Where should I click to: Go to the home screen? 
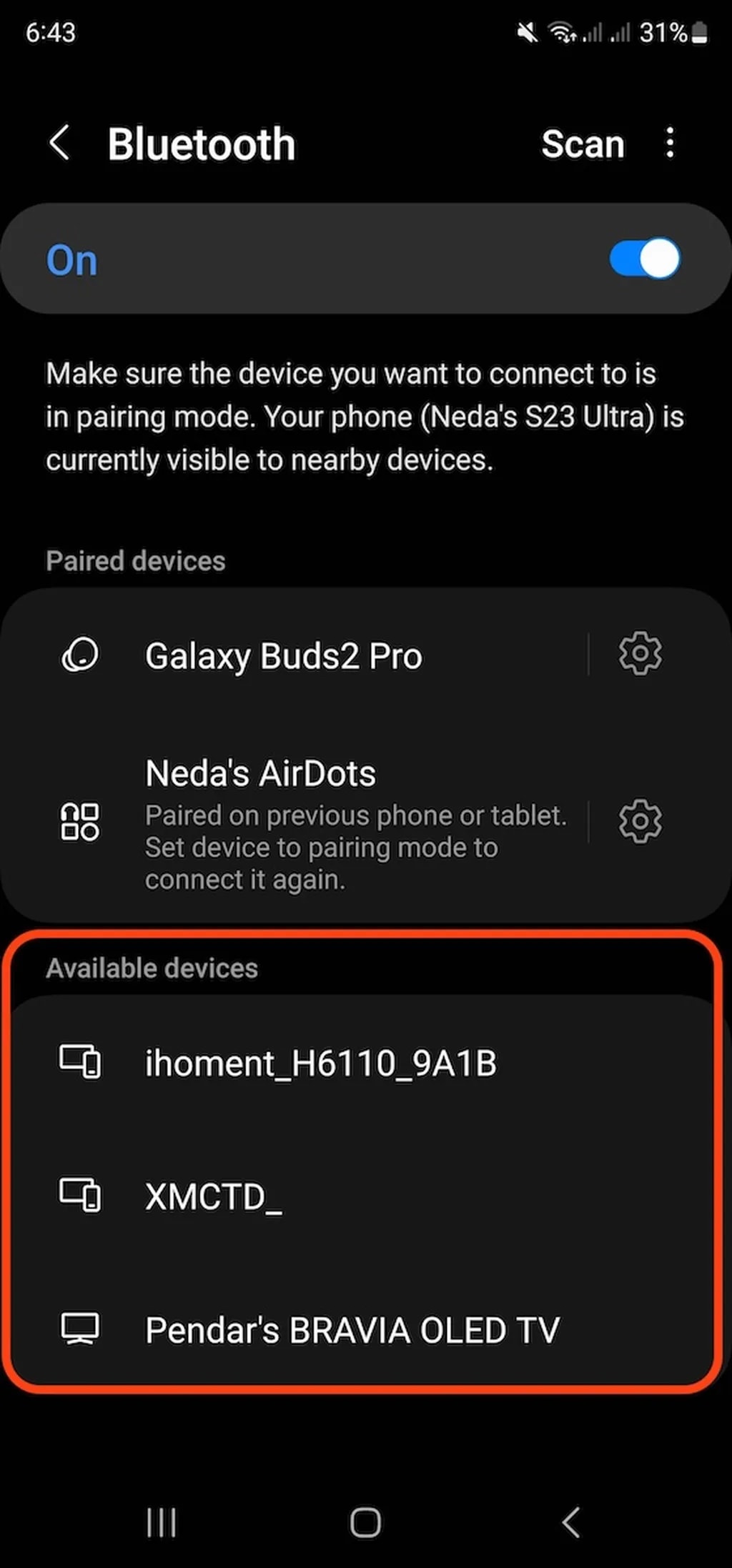pos(365,1522)
